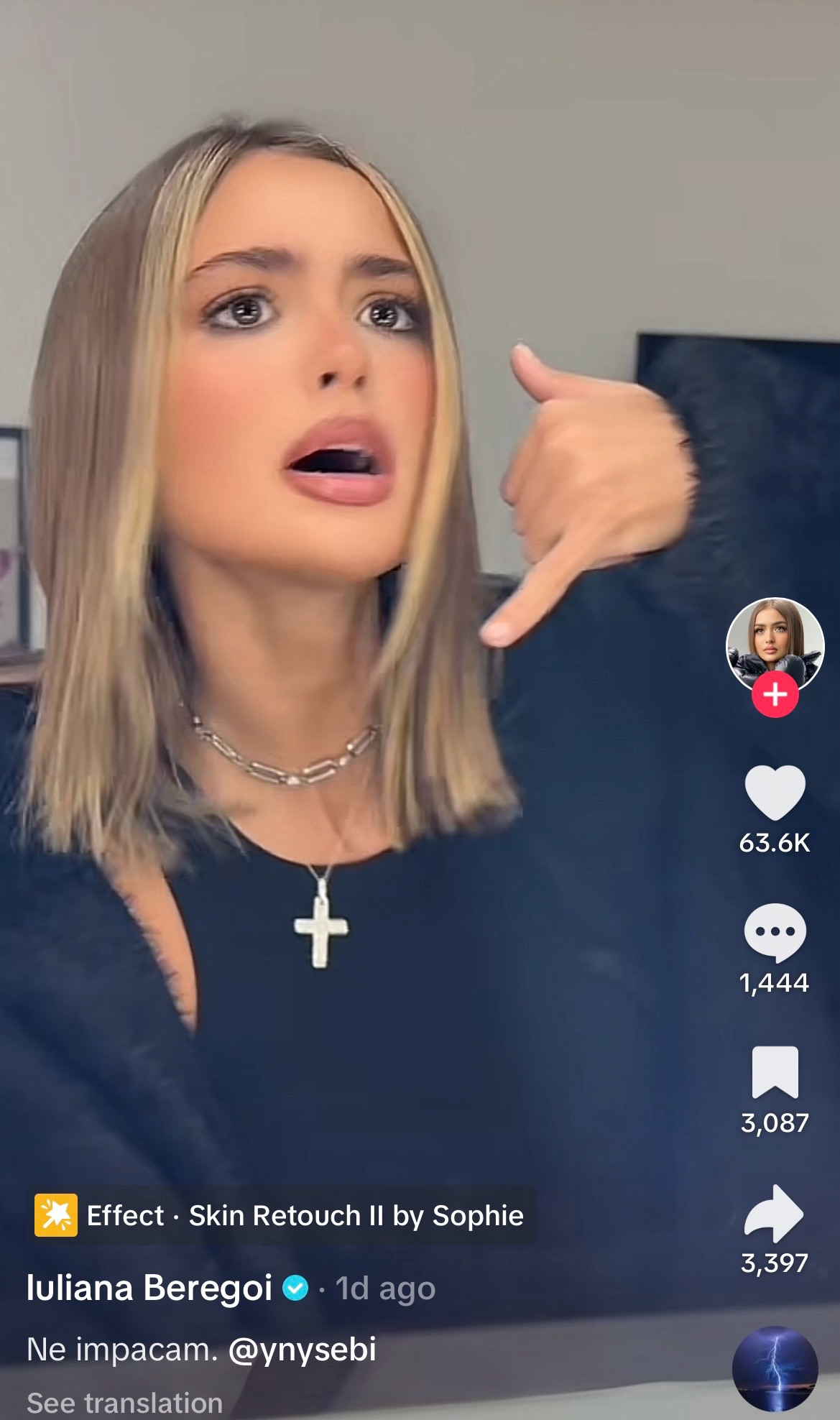Bookmark this video to favorites
This screenshot has height=1420, width=840.
[x=774, y=1072]
